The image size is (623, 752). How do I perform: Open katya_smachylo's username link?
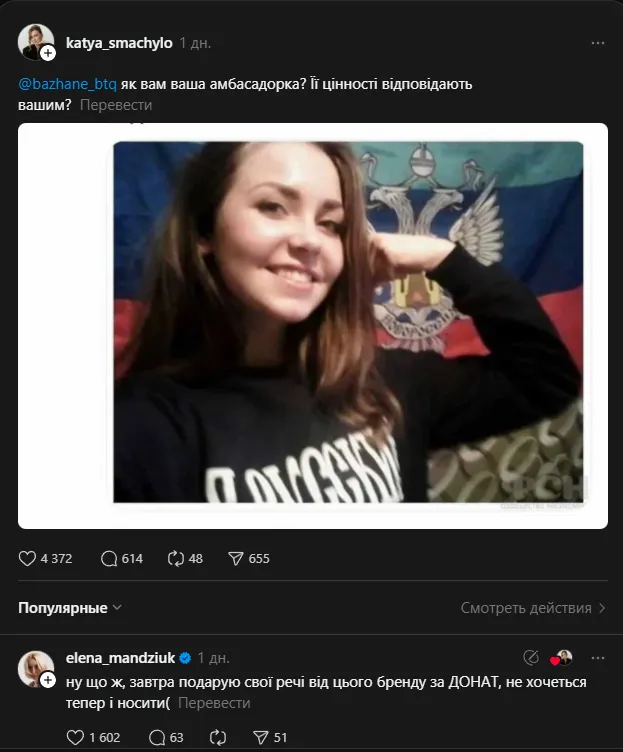pyautogui.click(x=119, y=44)
